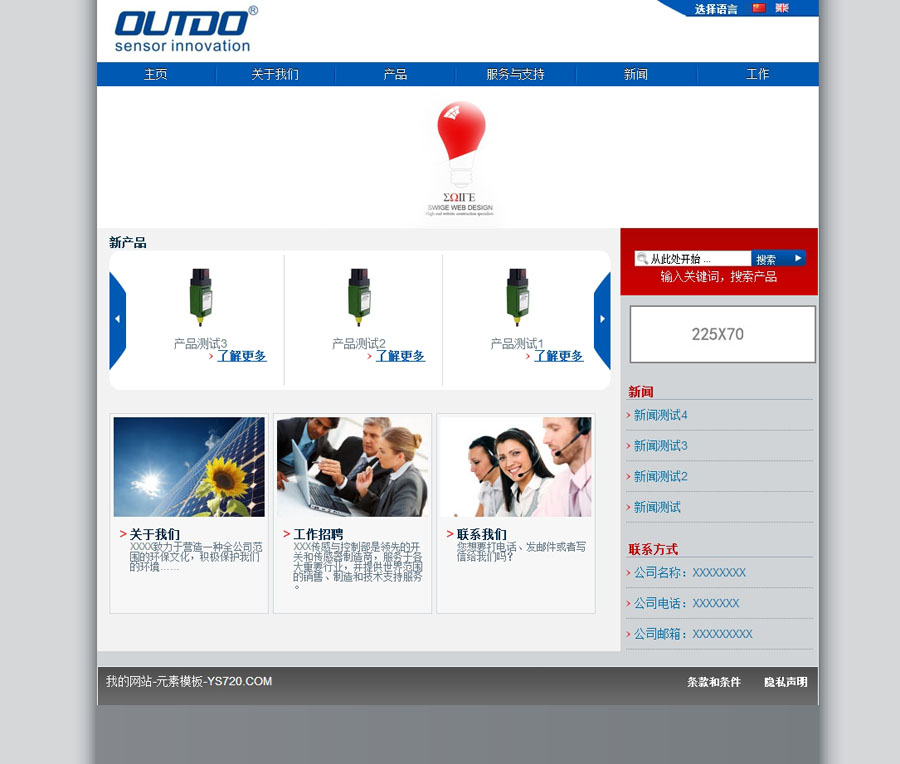
Task: Open the news item 新闻测试4
Action: [660, 415]
